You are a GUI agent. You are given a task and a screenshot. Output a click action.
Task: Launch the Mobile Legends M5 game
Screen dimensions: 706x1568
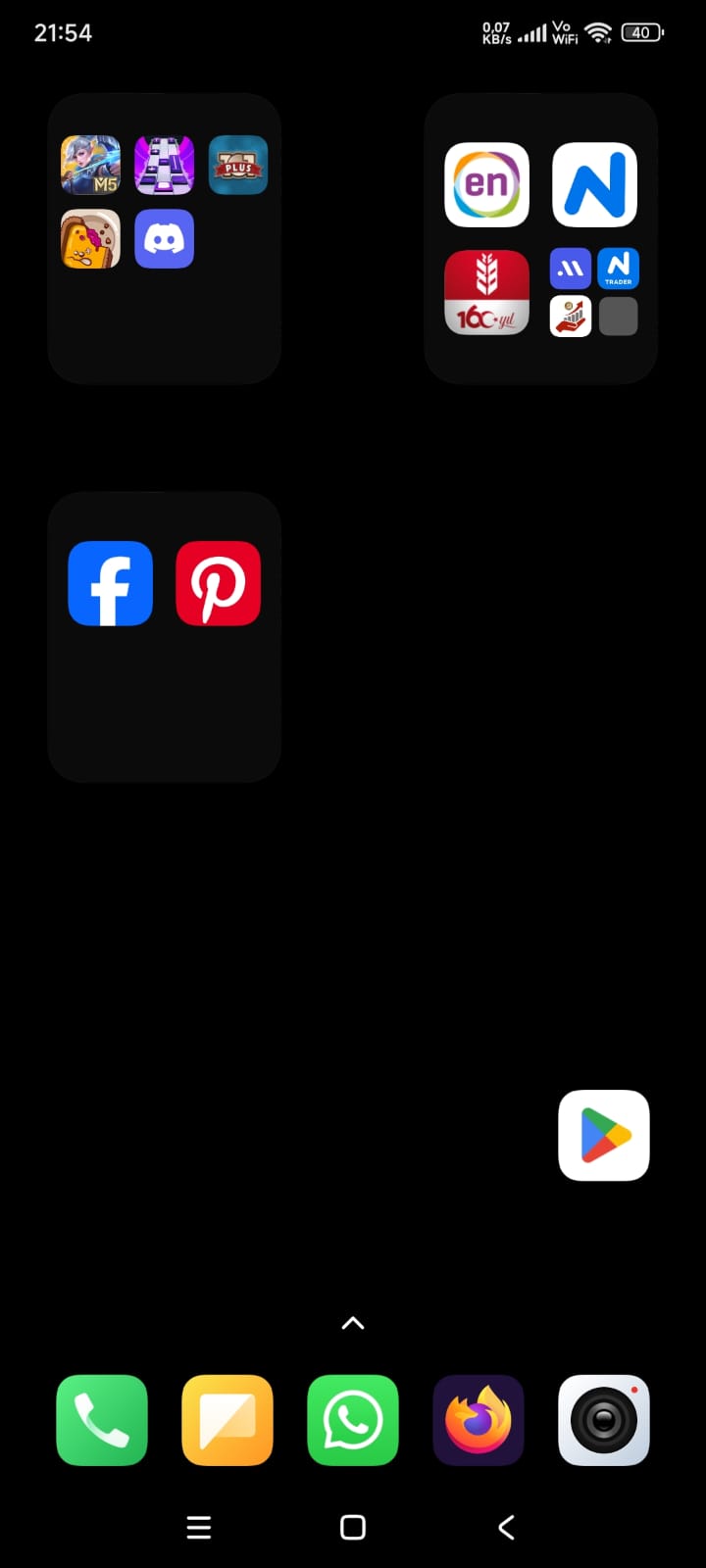click(90, 165)
